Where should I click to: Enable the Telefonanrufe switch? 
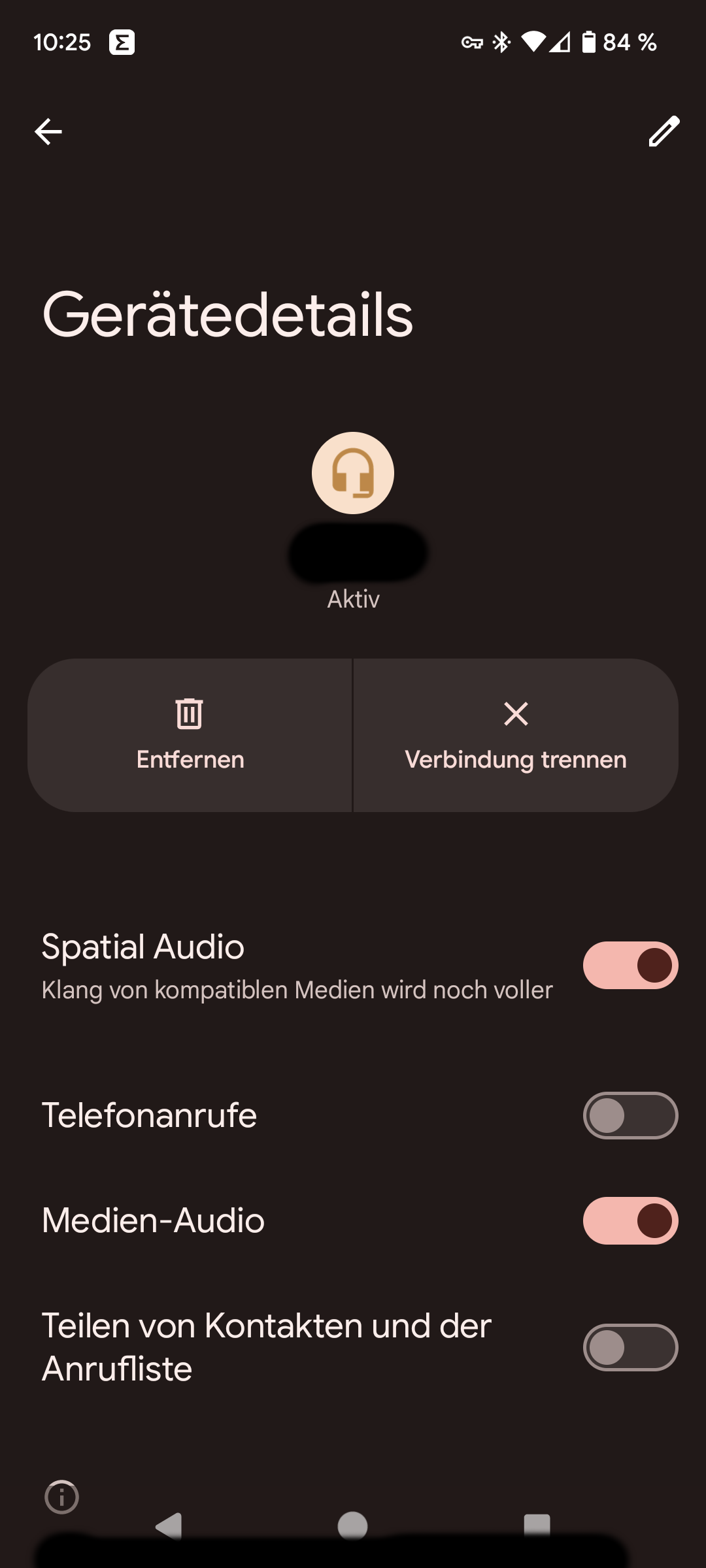(x=630, y=1115)
